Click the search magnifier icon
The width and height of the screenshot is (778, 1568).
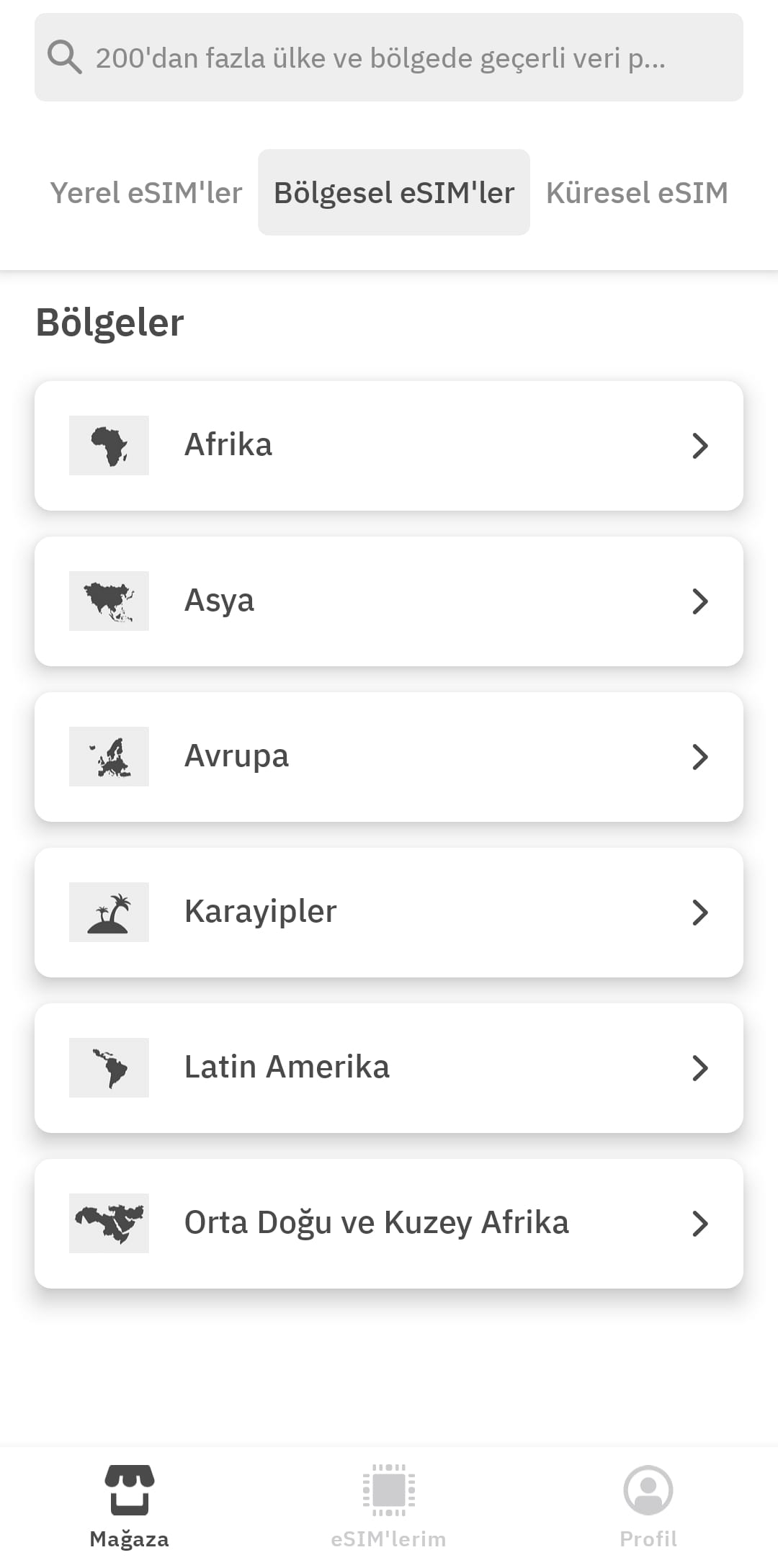click(x=65, y=57)
